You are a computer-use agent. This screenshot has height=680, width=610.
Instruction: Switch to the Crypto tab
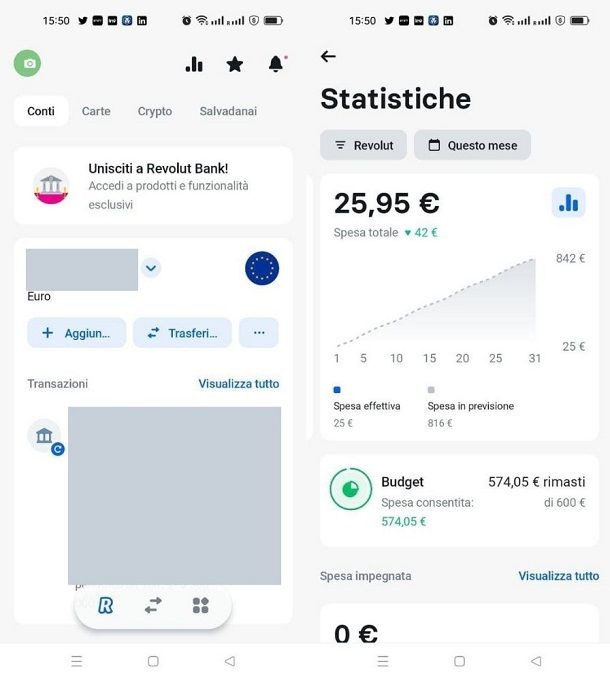pos(155,111)
